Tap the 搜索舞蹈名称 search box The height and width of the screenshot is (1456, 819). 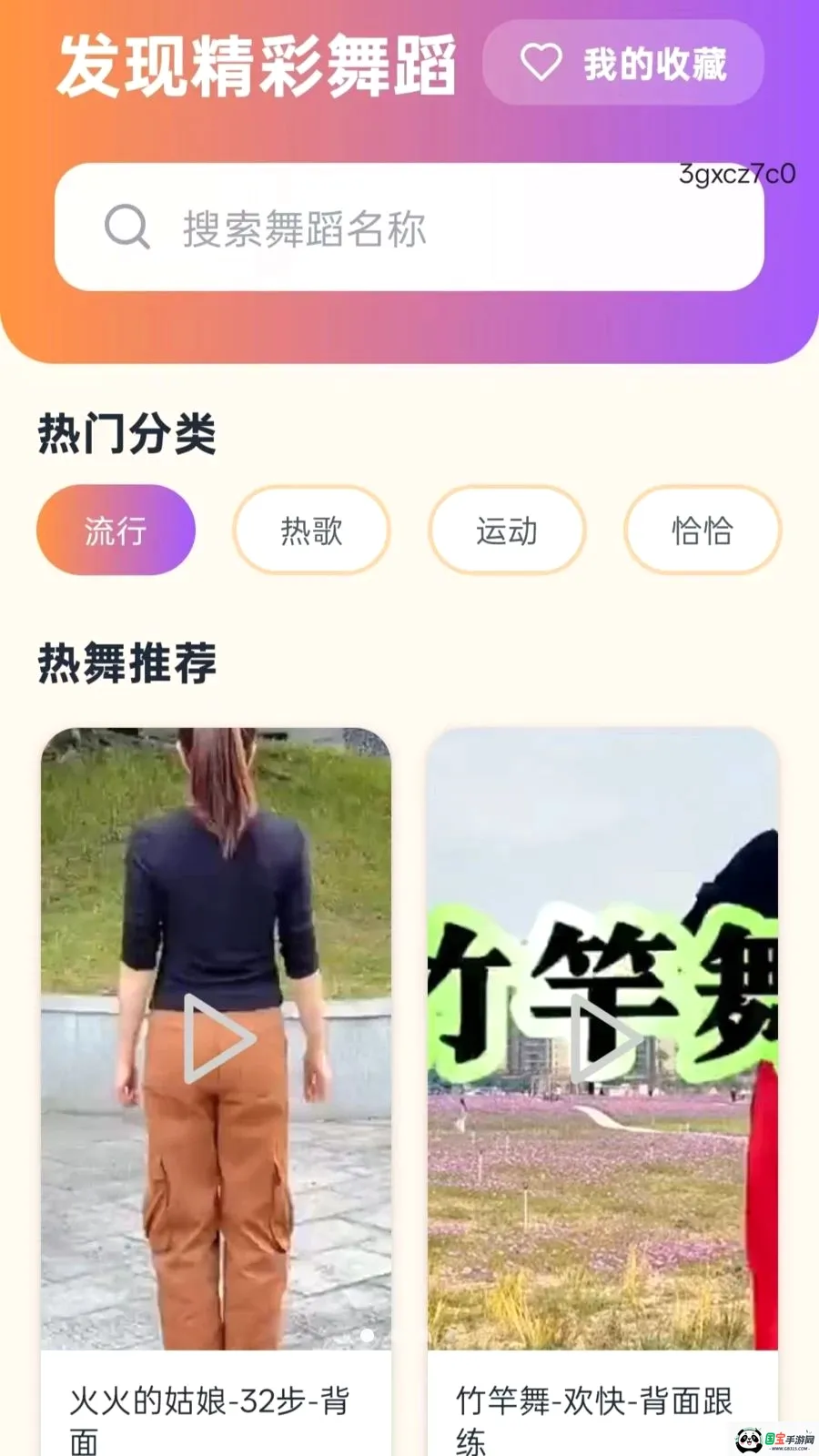409,227
